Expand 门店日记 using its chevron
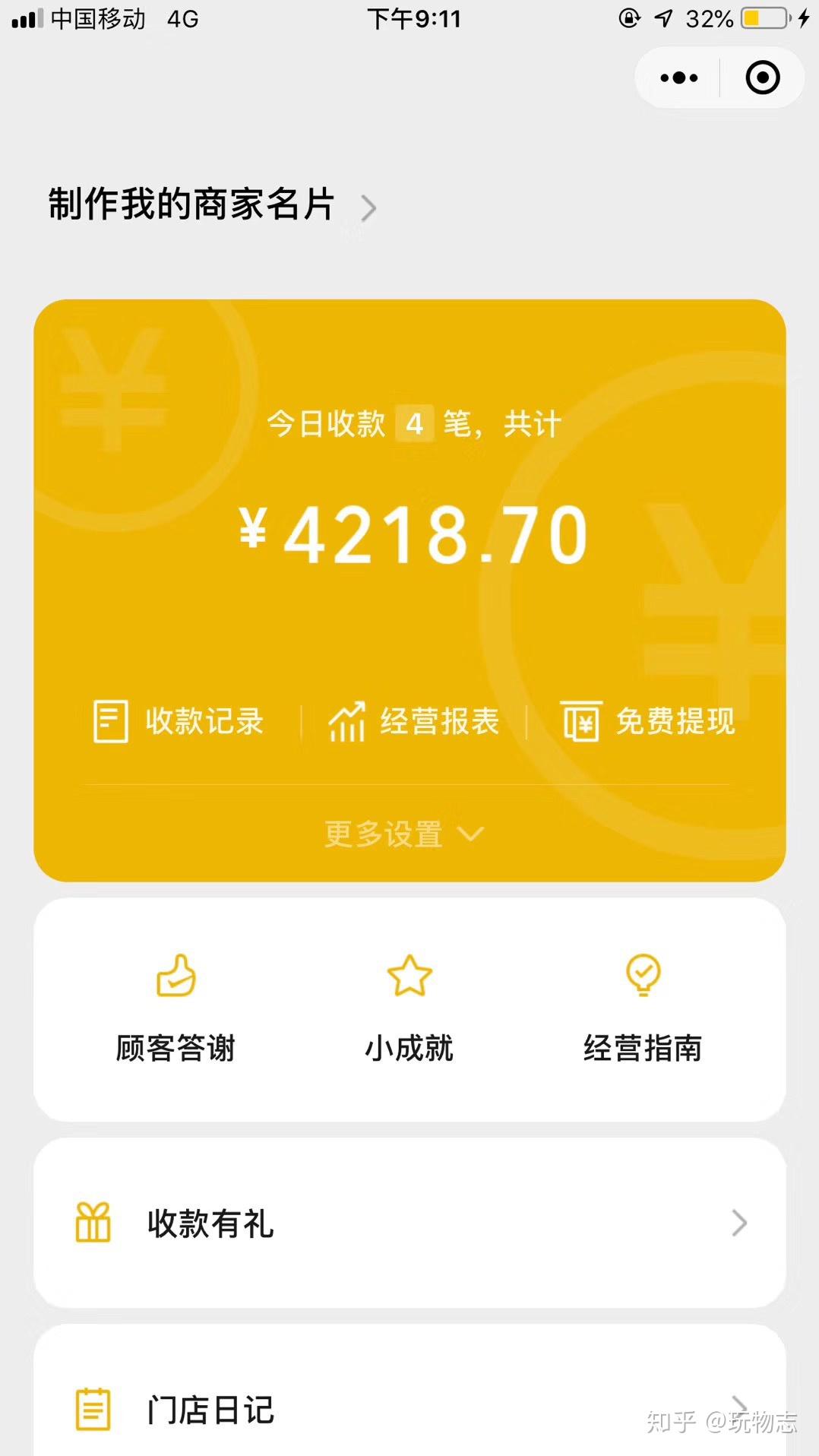This screenshot has width=819, height=1456. pyautogui.click(x=739, y=1405)
